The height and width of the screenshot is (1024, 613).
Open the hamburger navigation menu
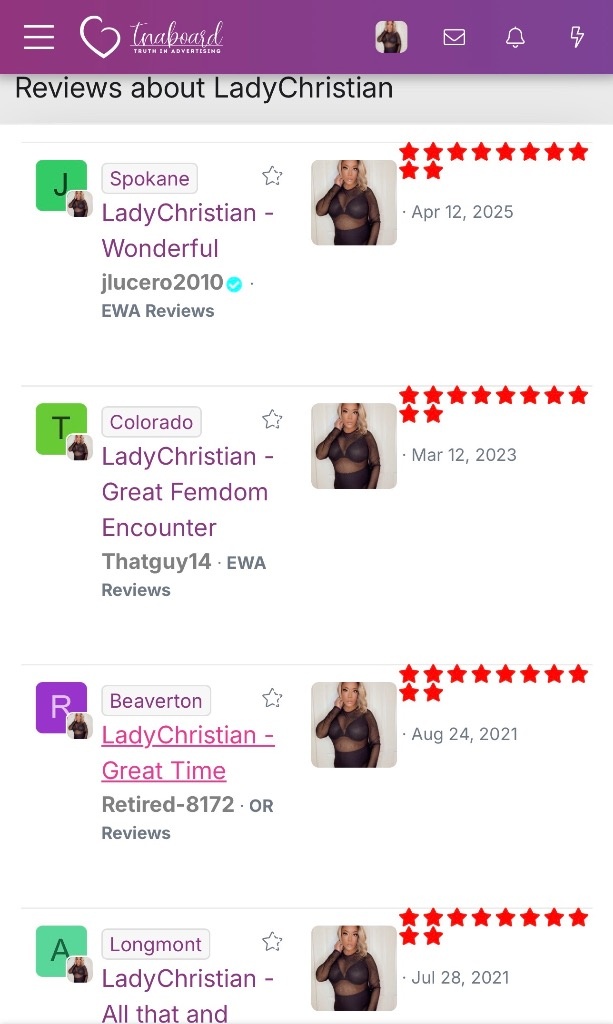pos(39,37)
